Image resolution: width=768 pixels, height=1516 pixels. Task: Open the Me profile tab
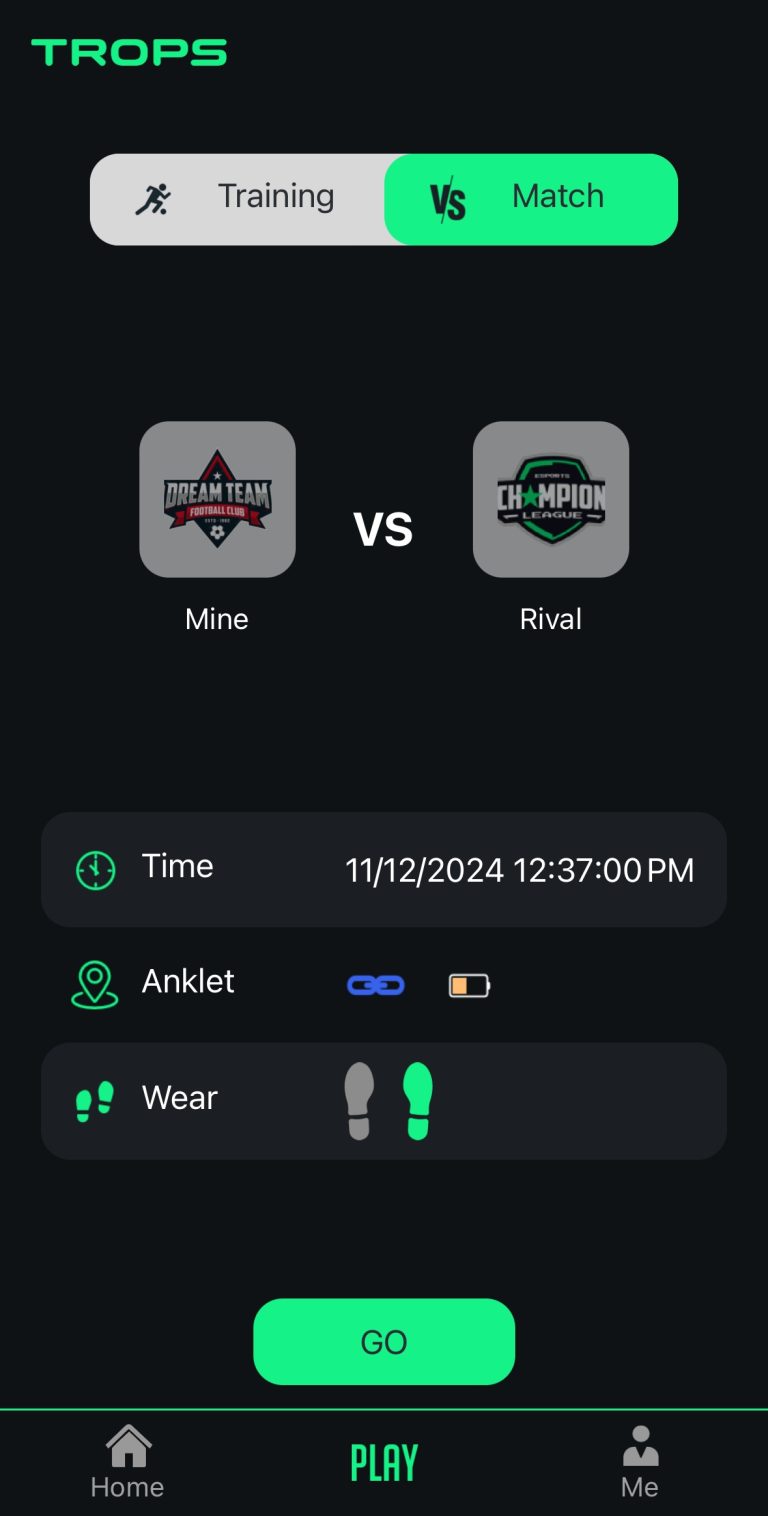[x=640, y=1463]
